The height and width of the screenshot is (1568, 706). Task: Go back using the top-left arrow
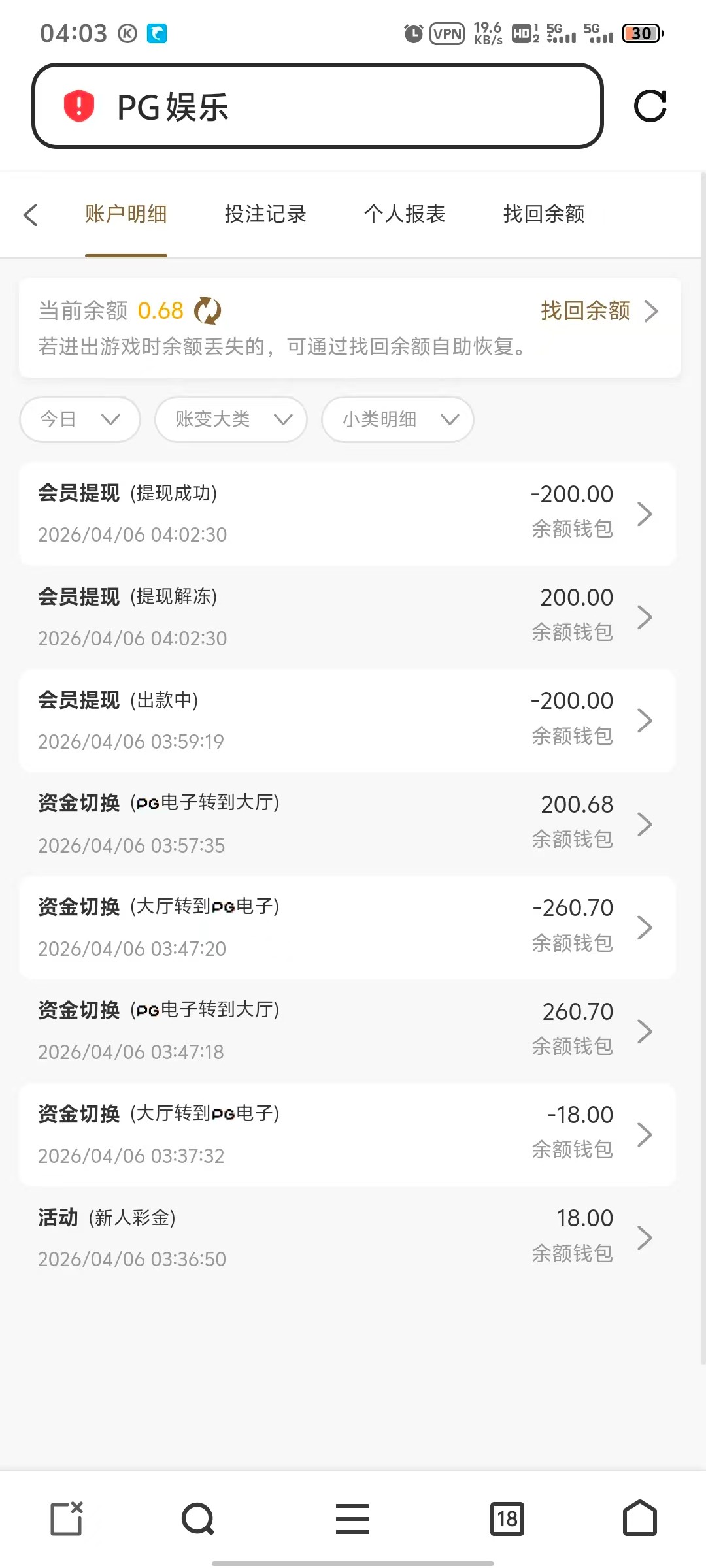pyautogui.click(x=31, y=214)
